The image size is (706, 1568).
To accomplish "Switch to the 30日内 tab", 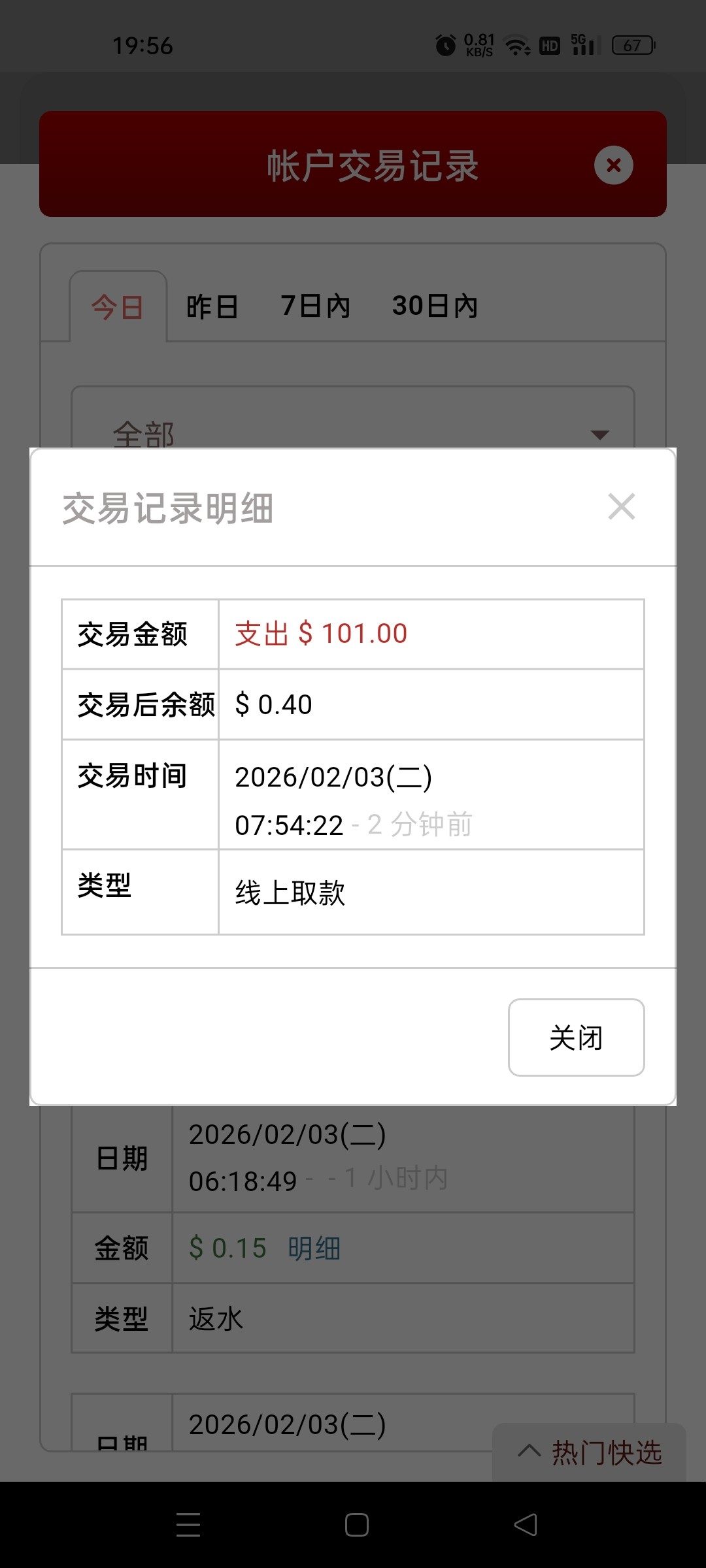I will pyautogui.click(x=435, y=306).
